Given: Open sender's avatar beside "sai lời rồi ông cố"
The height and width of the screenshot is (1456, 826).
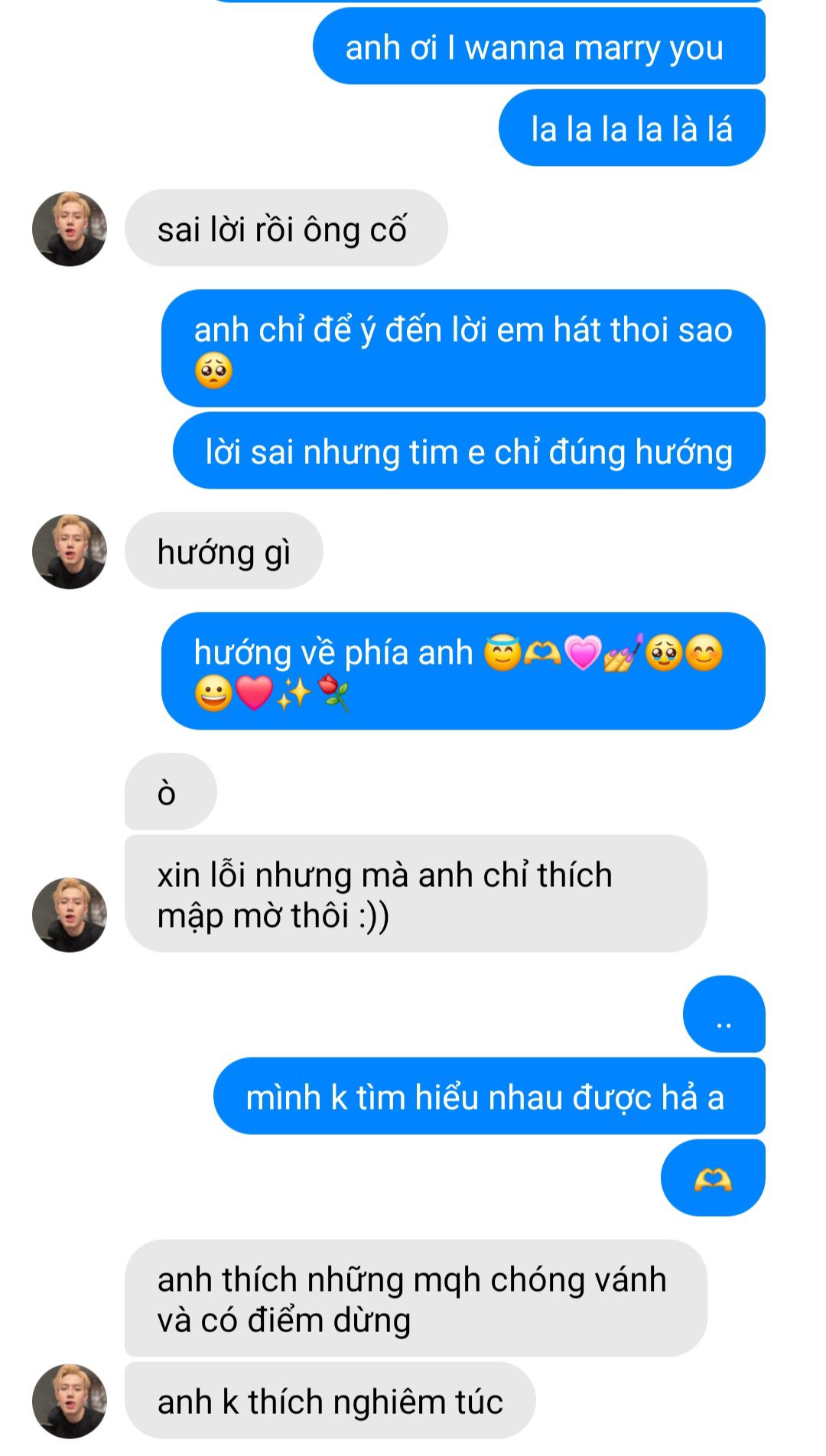Looking at the screenshot, I should coord(69,229).
